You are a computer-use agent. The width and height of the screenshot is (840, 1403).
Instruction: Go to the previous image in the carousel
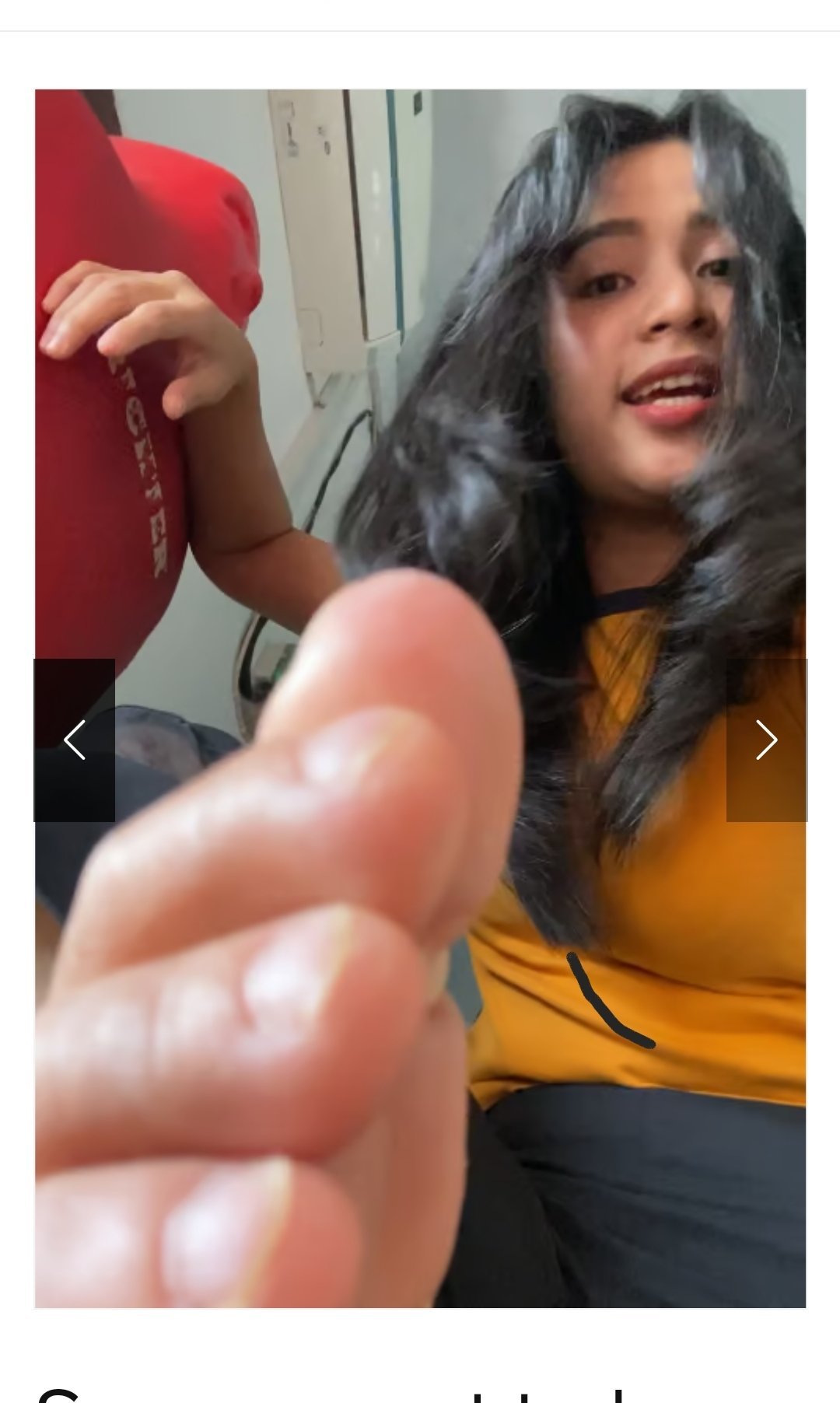[x=75, y=740]
